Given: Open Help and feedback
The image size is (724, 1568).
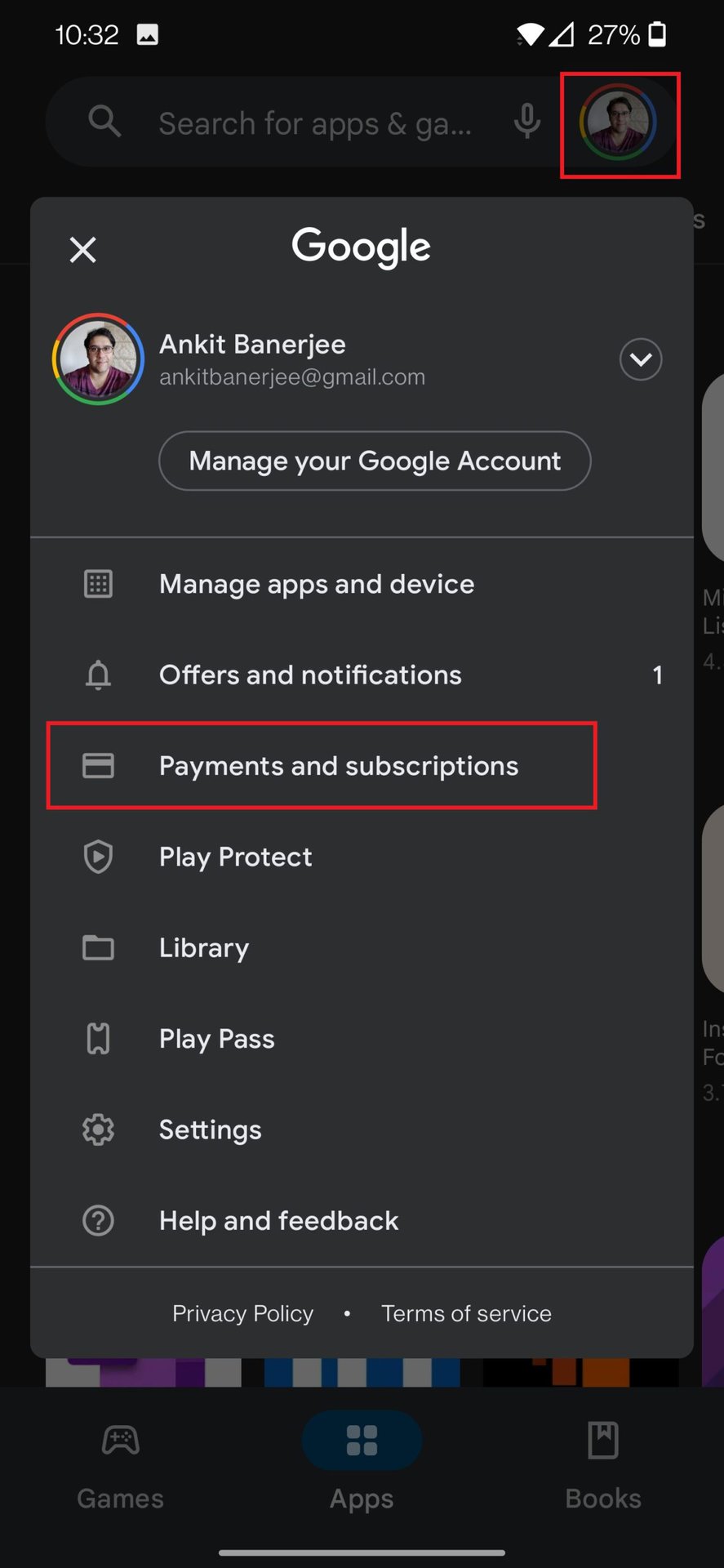Looking at the screenshot, I should pyautogui.click(x=278, y=1221).
